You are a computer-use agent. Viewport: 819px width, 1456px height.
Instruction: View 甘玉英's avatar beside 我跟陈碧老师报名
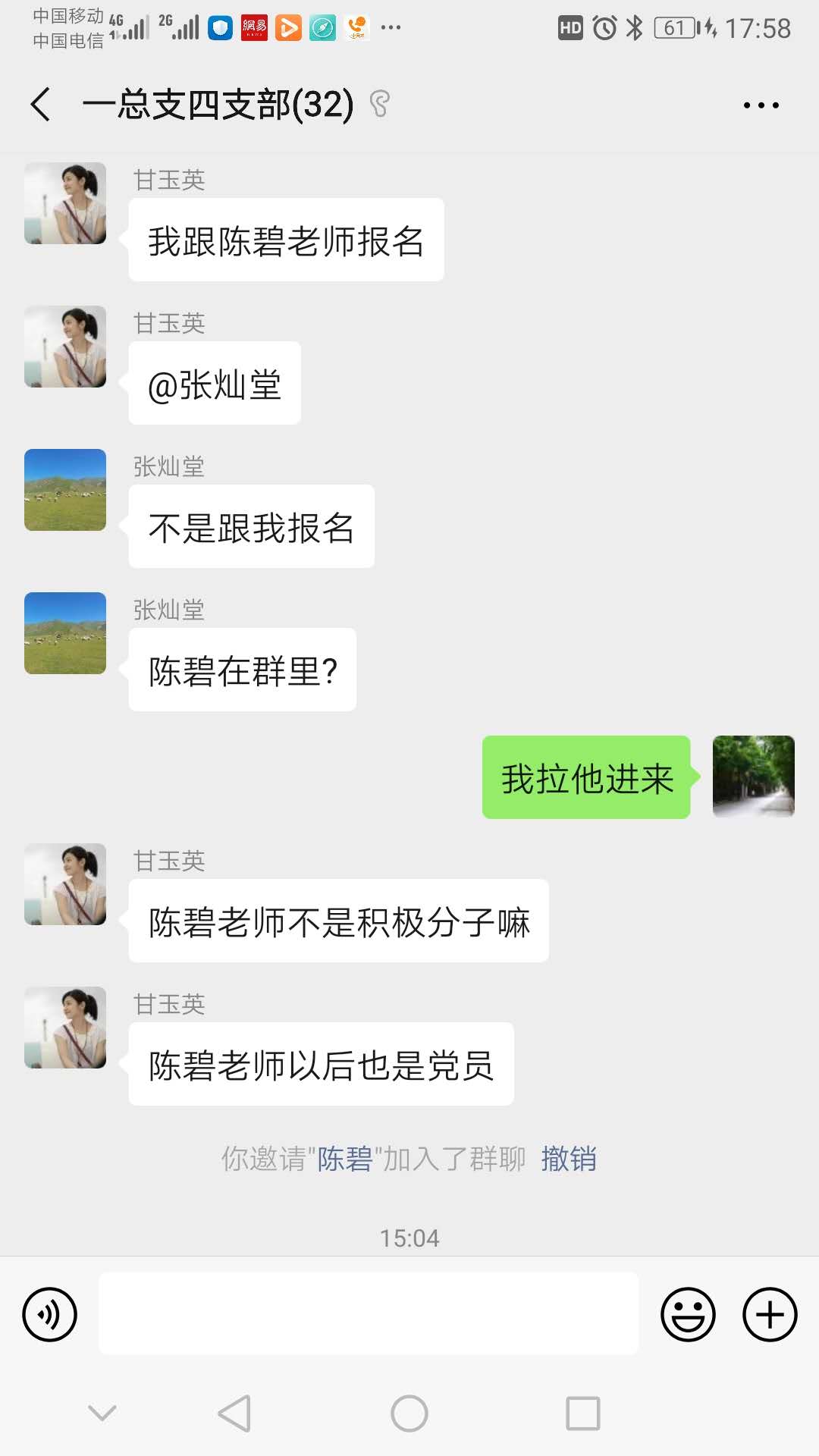coord(65,203)
